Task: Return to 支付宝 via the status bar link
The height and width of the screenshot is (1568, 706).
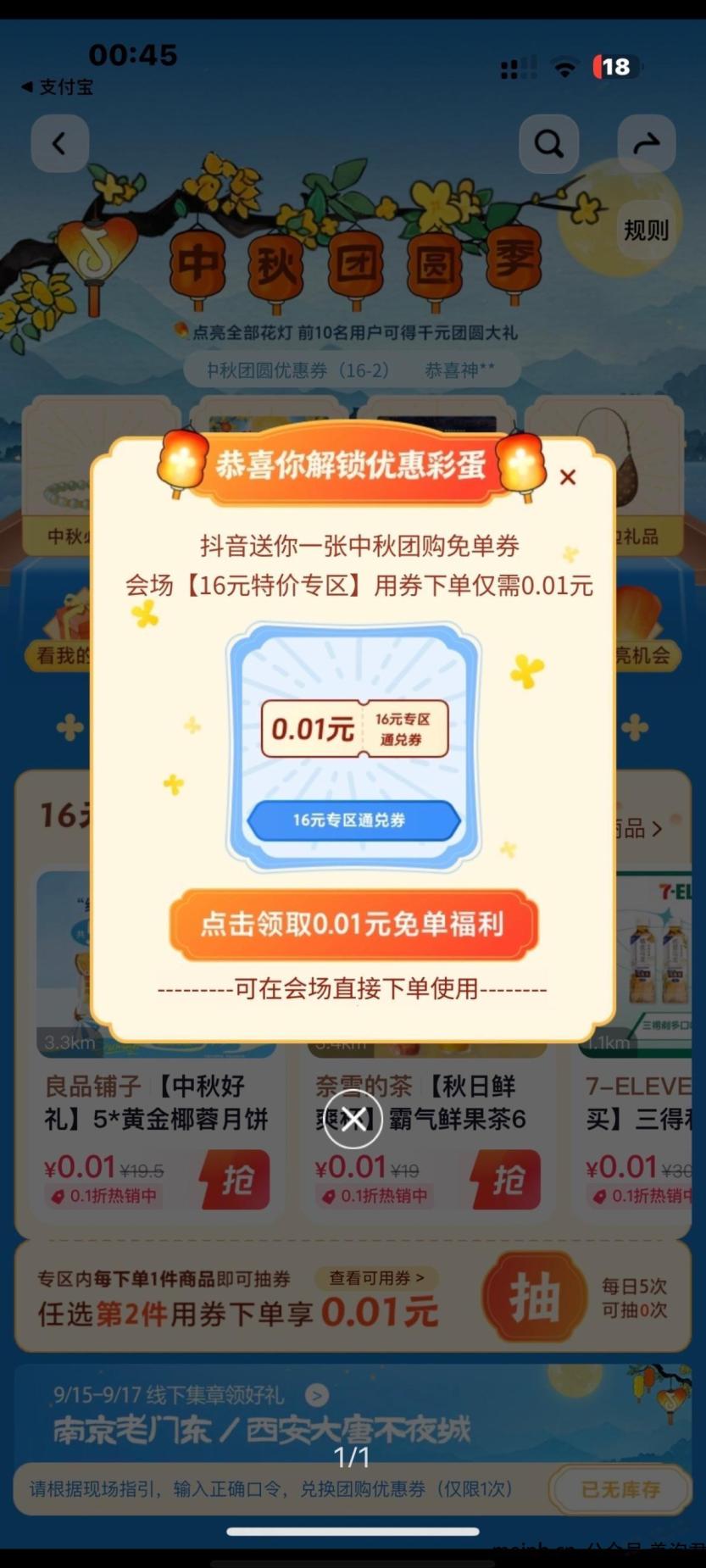Action: (57, 86)
